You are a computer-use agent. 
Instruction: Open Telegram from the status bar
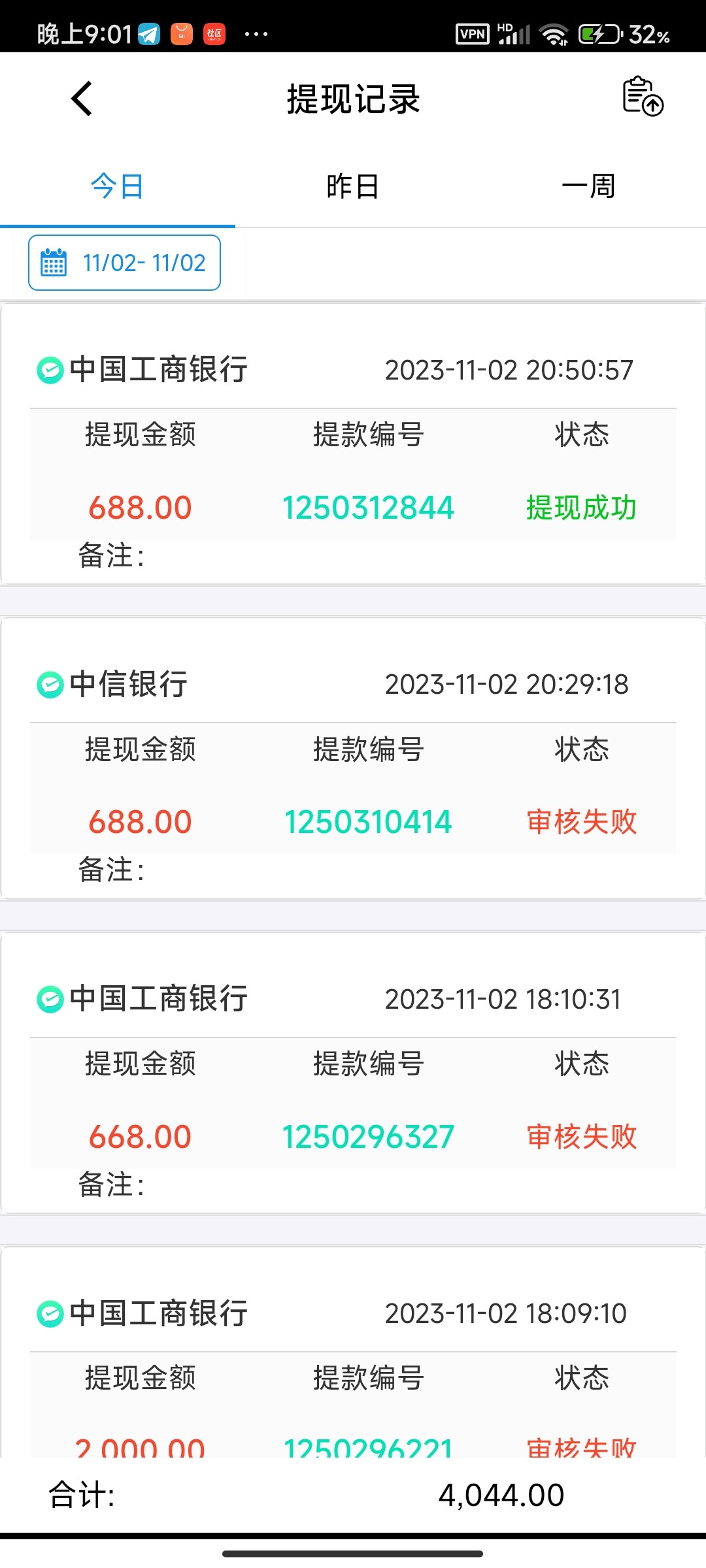pyautogui.click(x=147, y=35)
